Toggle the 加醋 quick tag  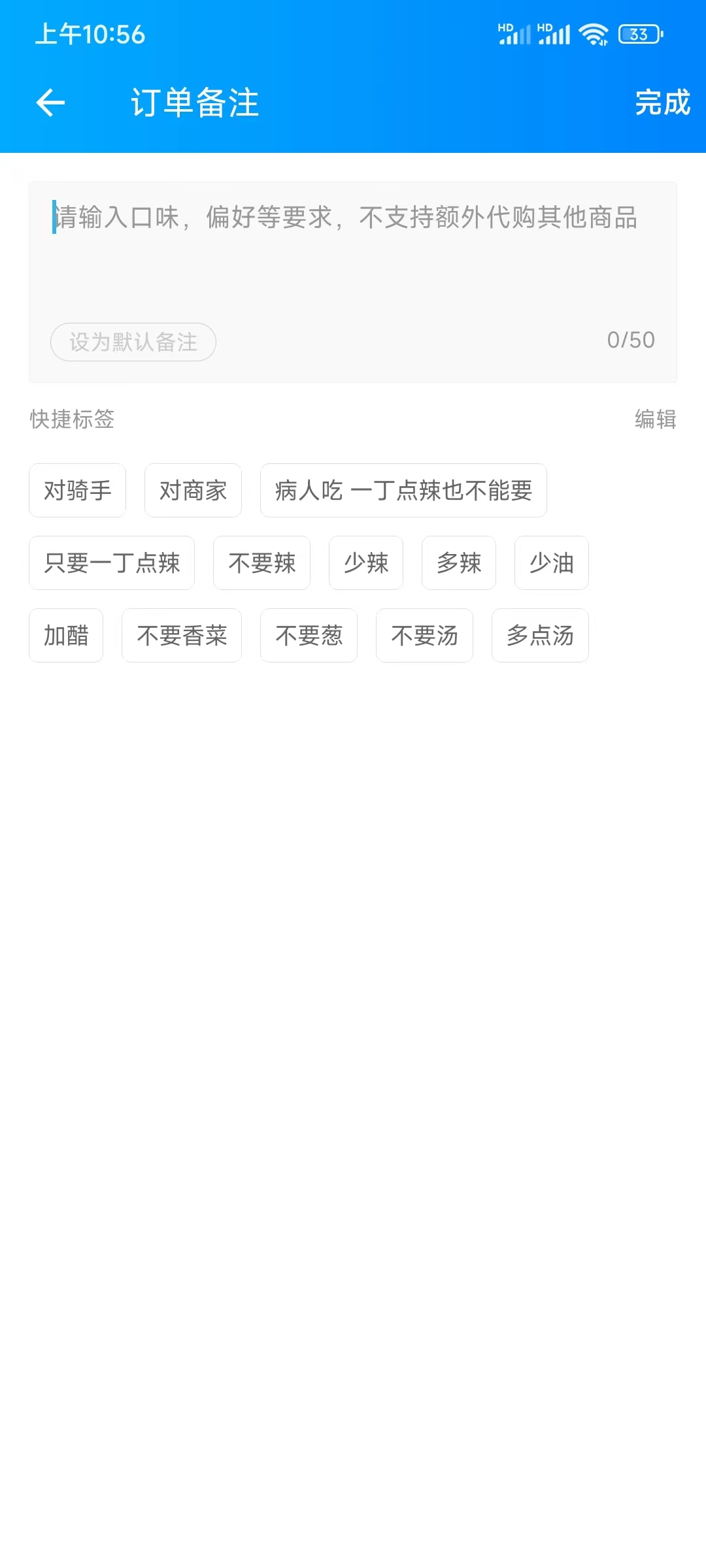pos(65,635)
